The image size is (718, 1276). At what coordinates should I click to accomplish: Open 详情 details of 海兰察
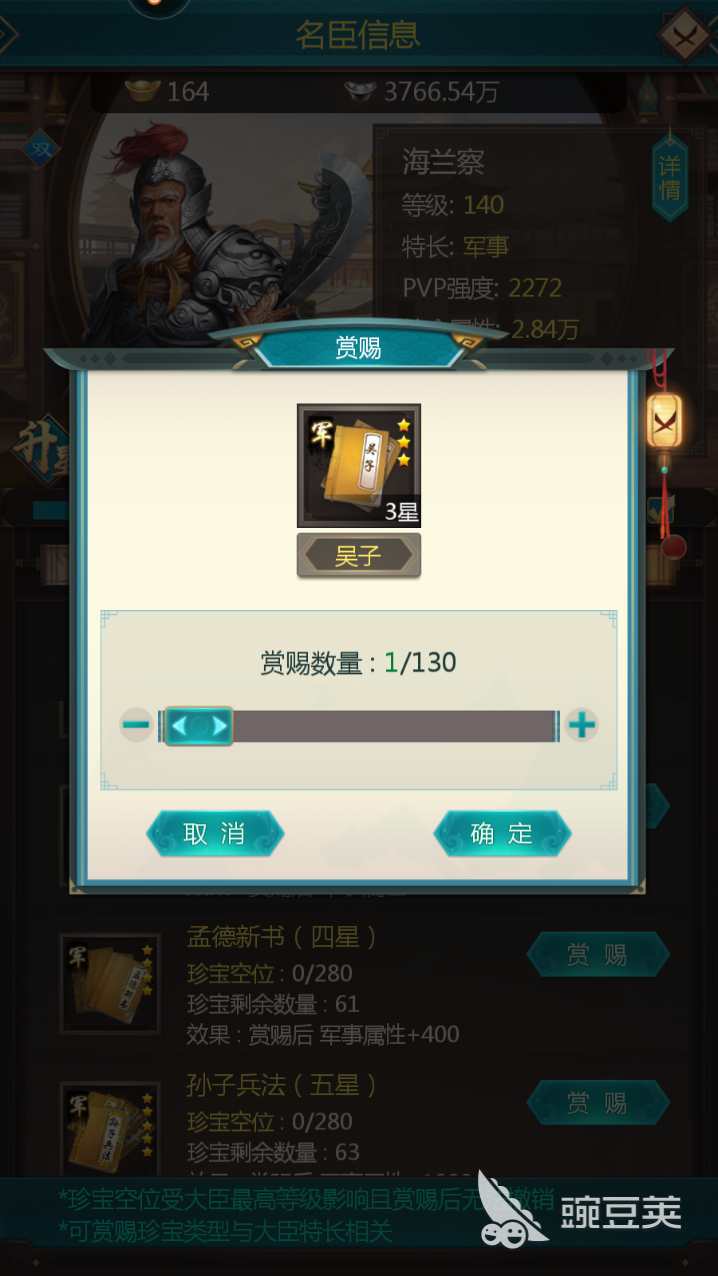[669, 178]
